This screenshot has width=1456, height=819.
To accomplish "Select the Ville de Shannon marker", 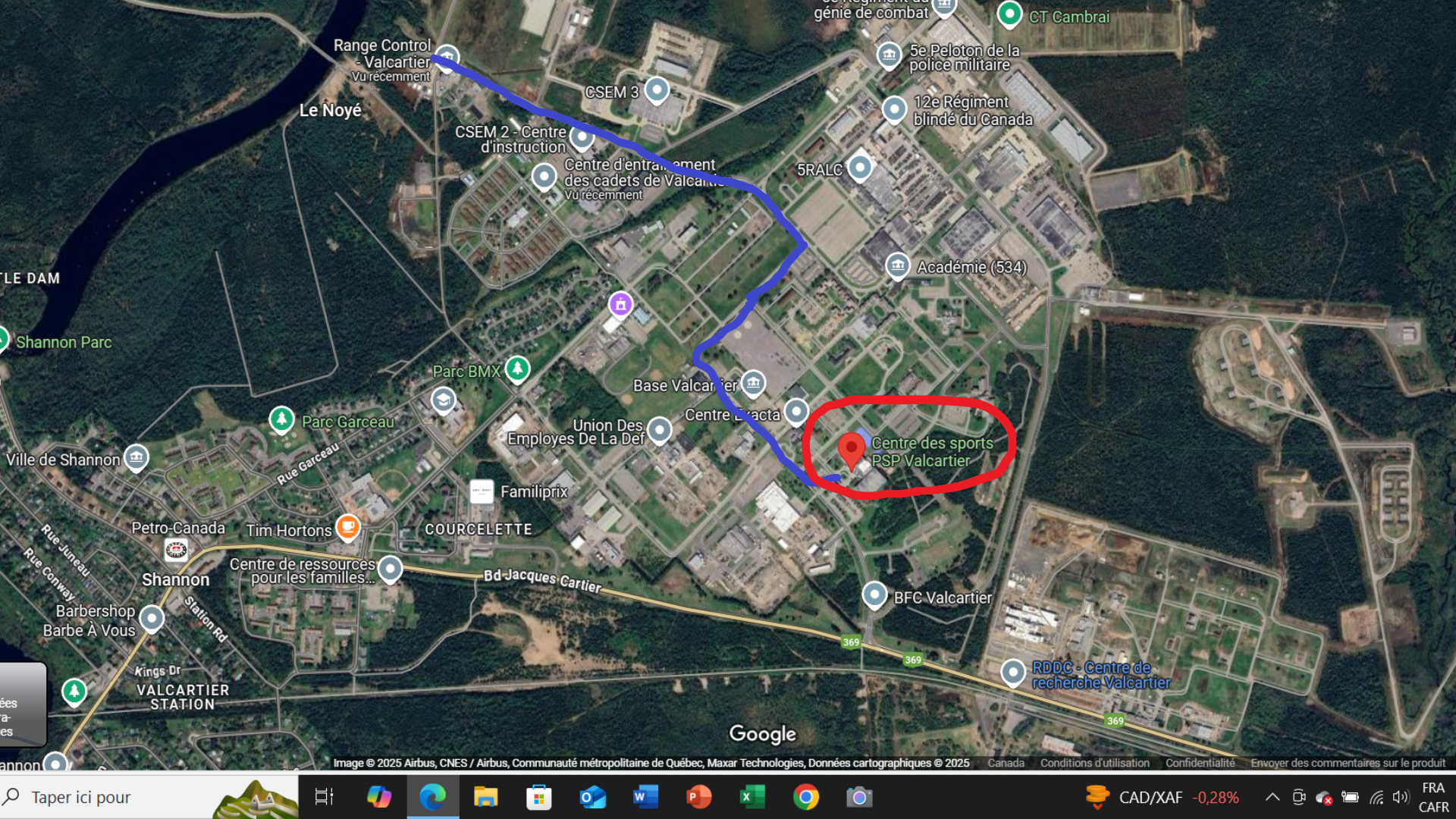I will tap(136, 457).
